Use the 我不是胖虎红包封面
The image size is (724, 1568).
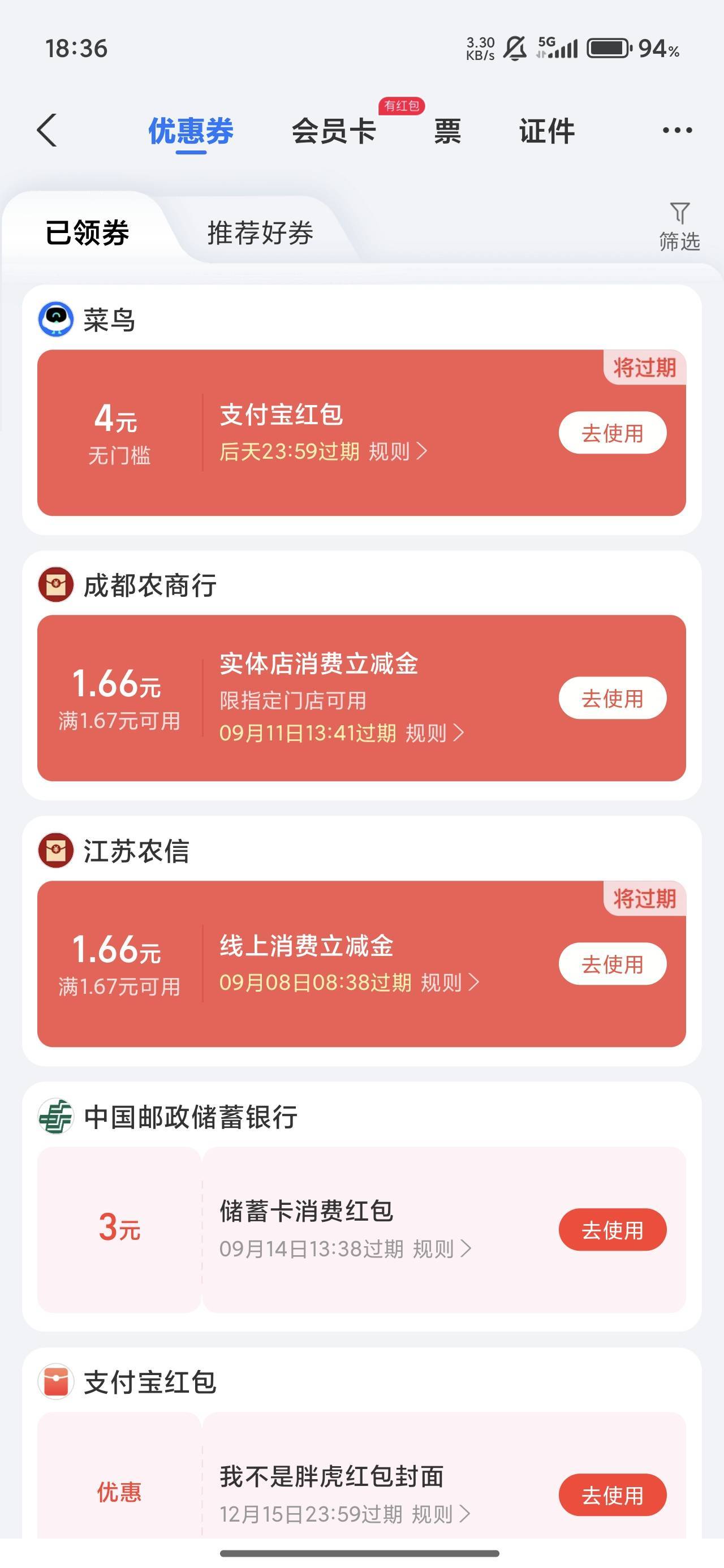pyautogui.click(x=613, y=1495)
